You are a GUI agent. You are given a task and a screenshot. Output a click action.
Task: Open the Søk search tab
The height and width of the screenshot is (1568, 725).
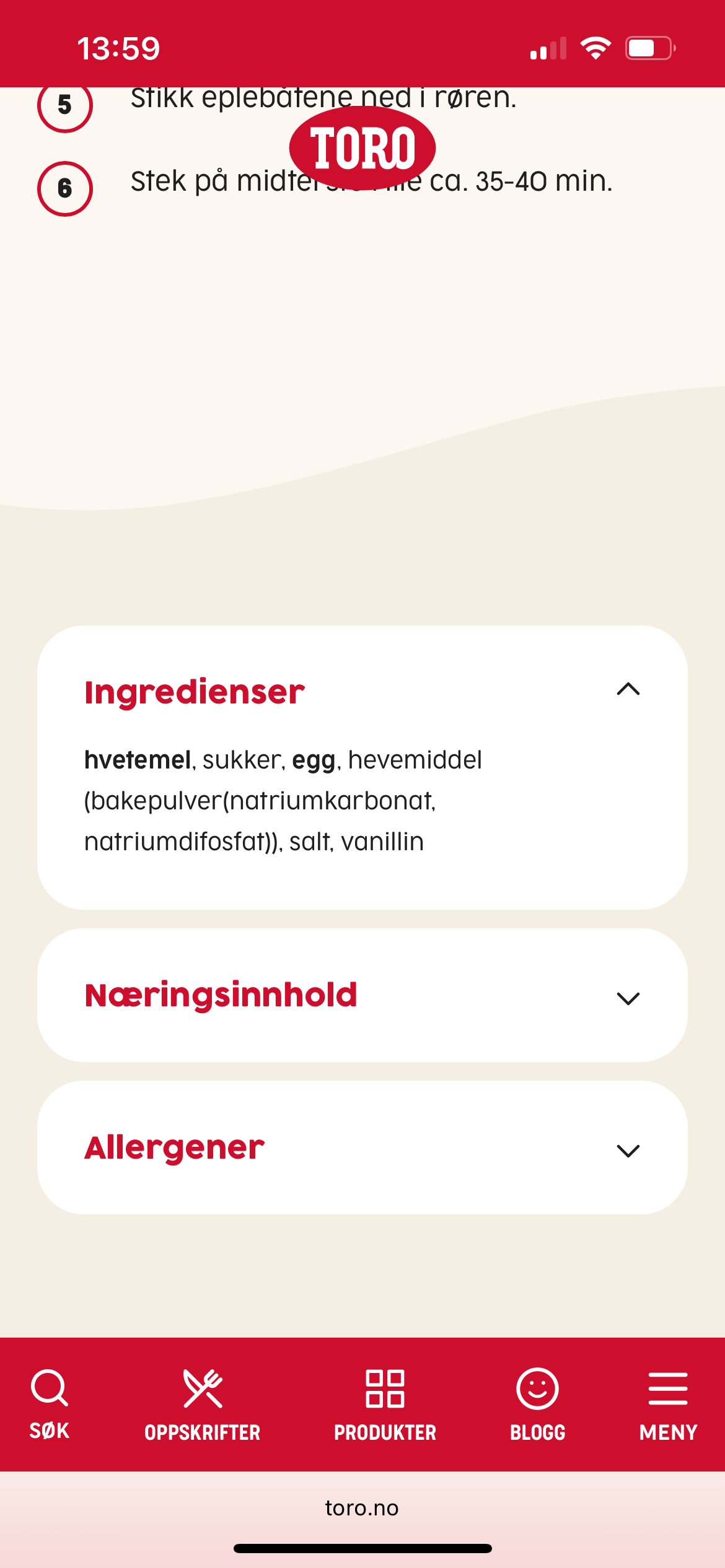point(50,1405)
